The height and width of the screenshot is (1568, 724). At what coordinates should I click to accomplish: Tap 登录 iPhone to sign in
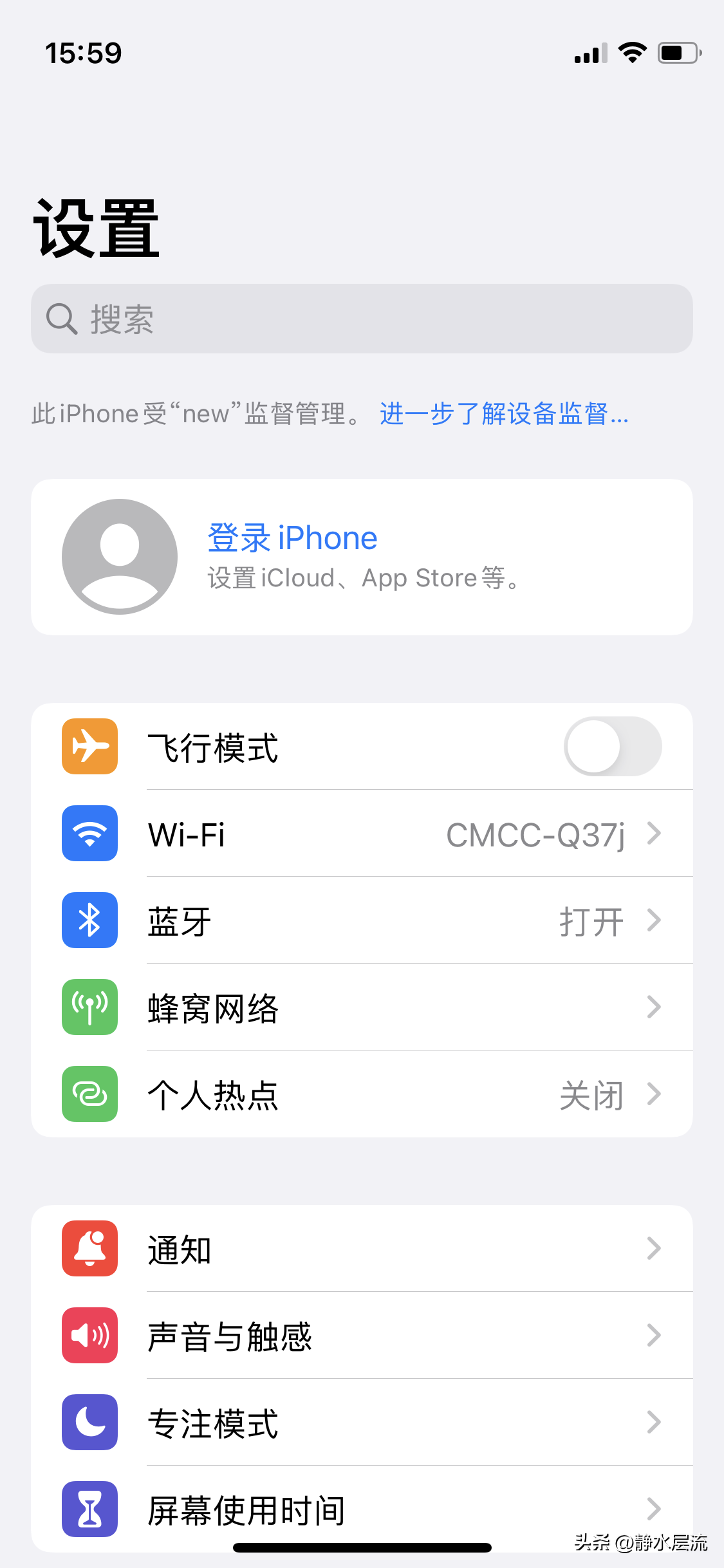[292, 537]
